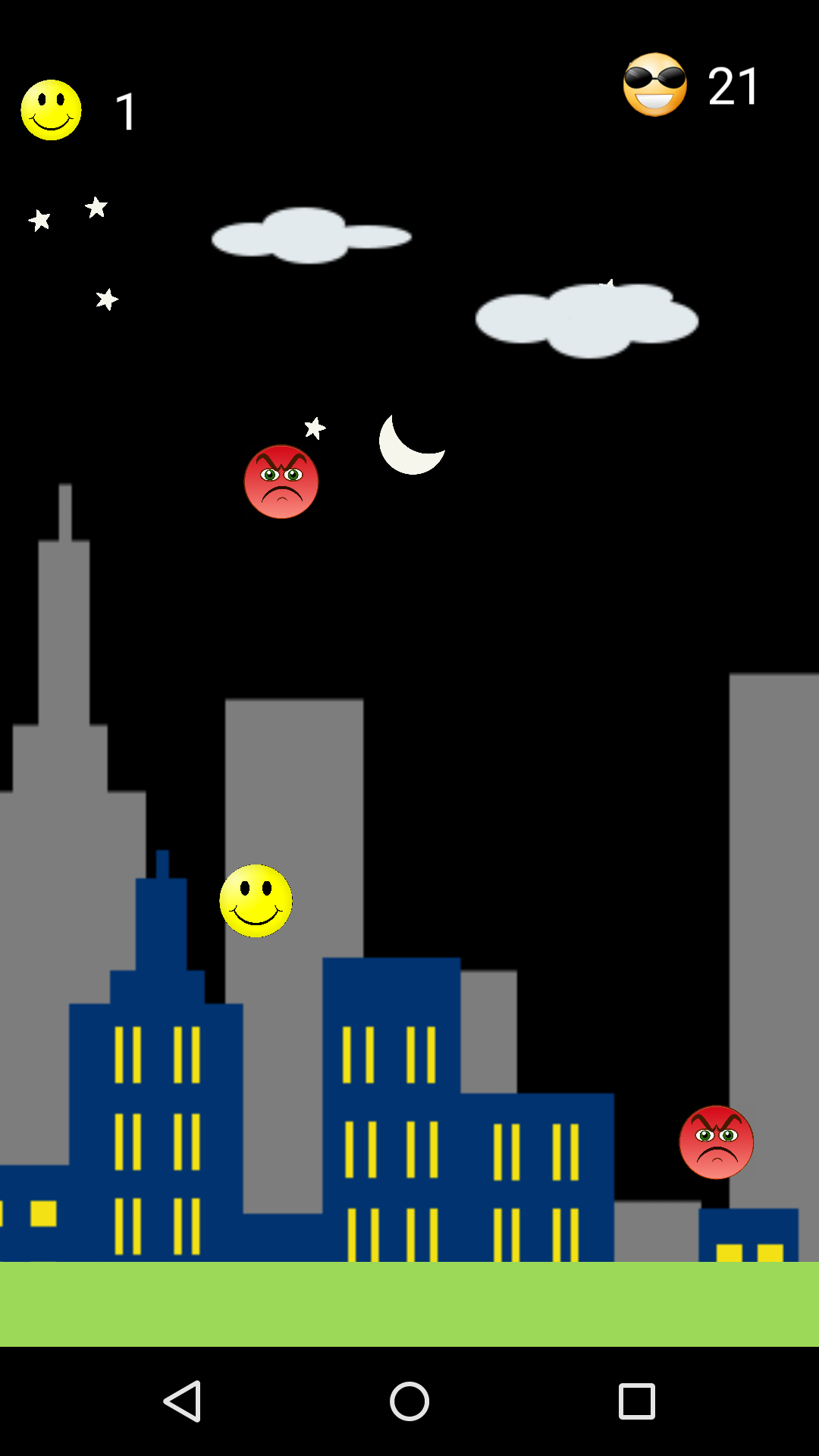Tap the yellow smiley icon next to the lives counter
Viewport: 819px width, 1456px height.
[50, 110]
